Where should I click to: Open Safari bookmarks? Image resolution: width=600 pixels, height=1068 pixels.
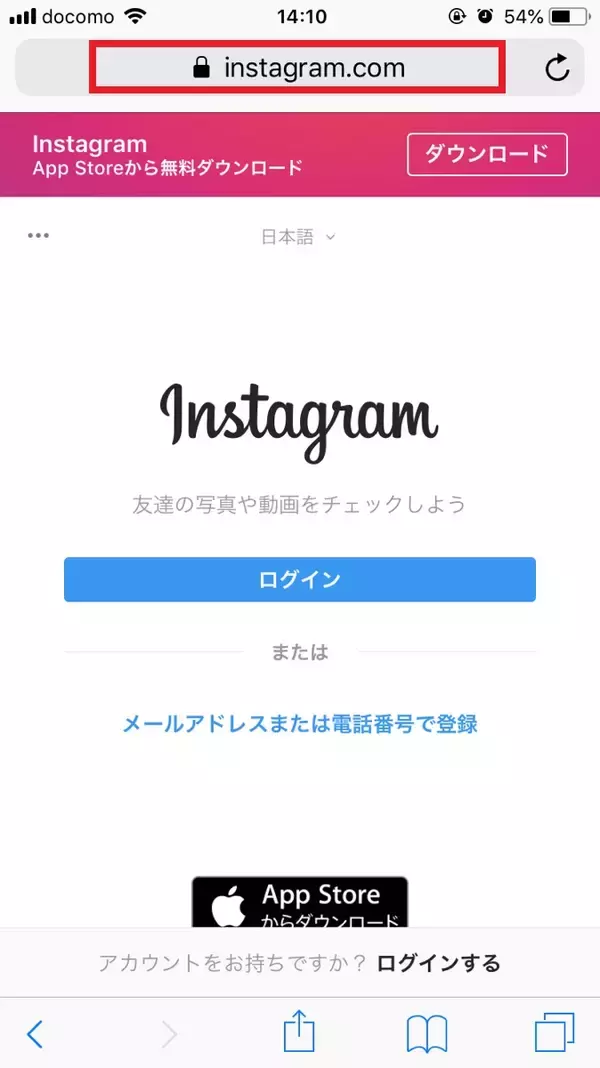427,1033
